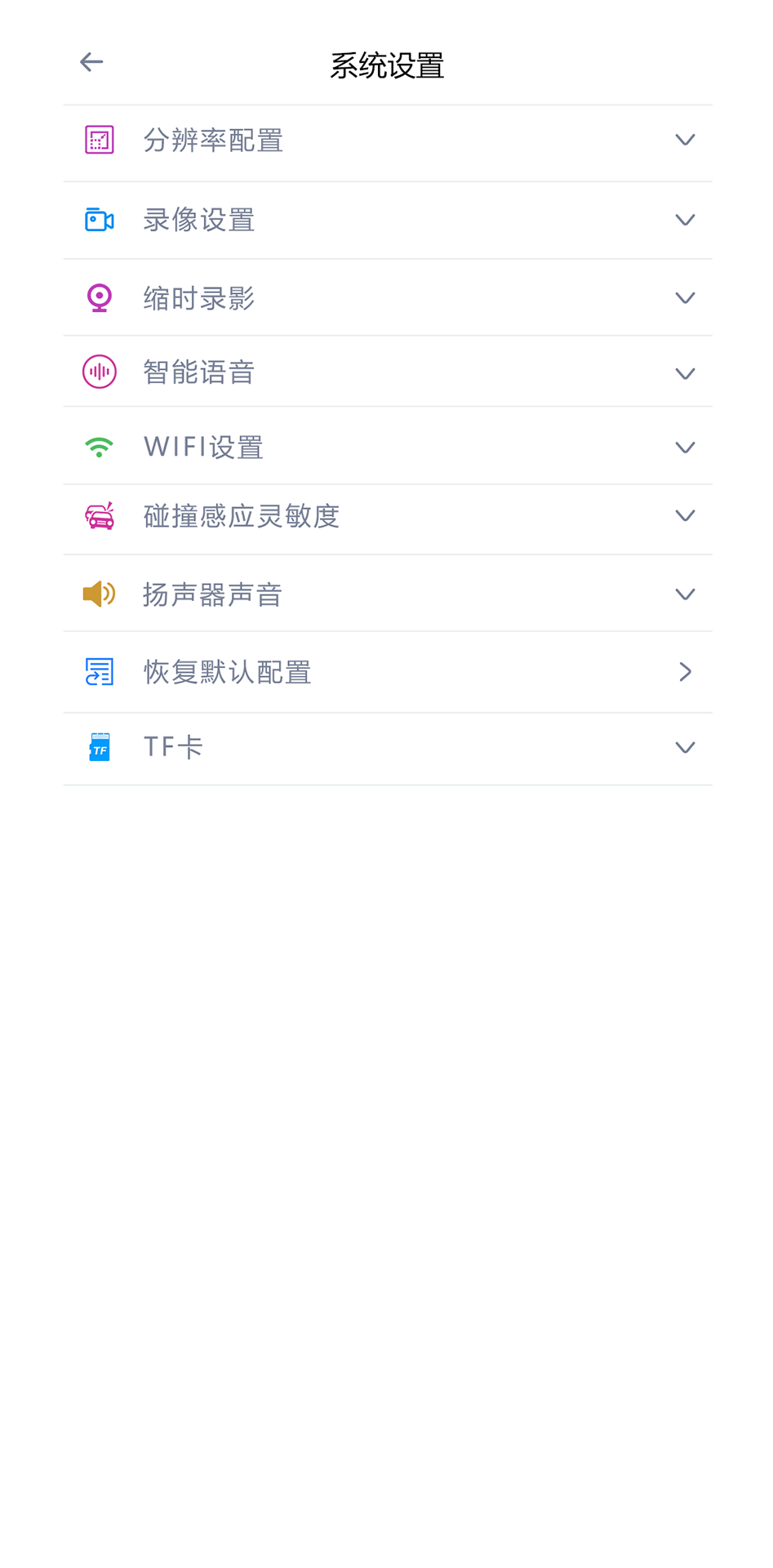Click the green WIFI signal icon

[99, 447]
